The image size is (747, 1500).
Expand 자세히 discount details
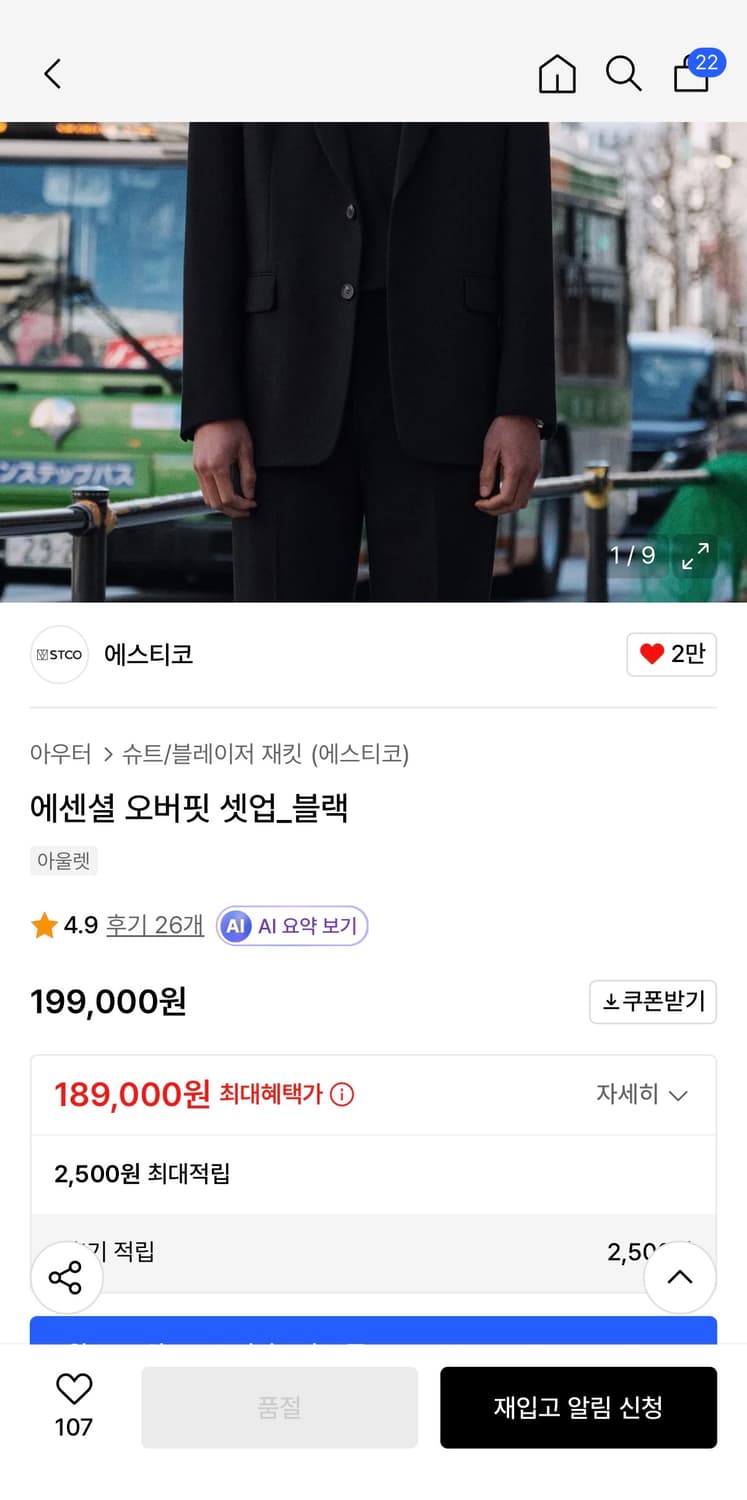point(643,1095)
